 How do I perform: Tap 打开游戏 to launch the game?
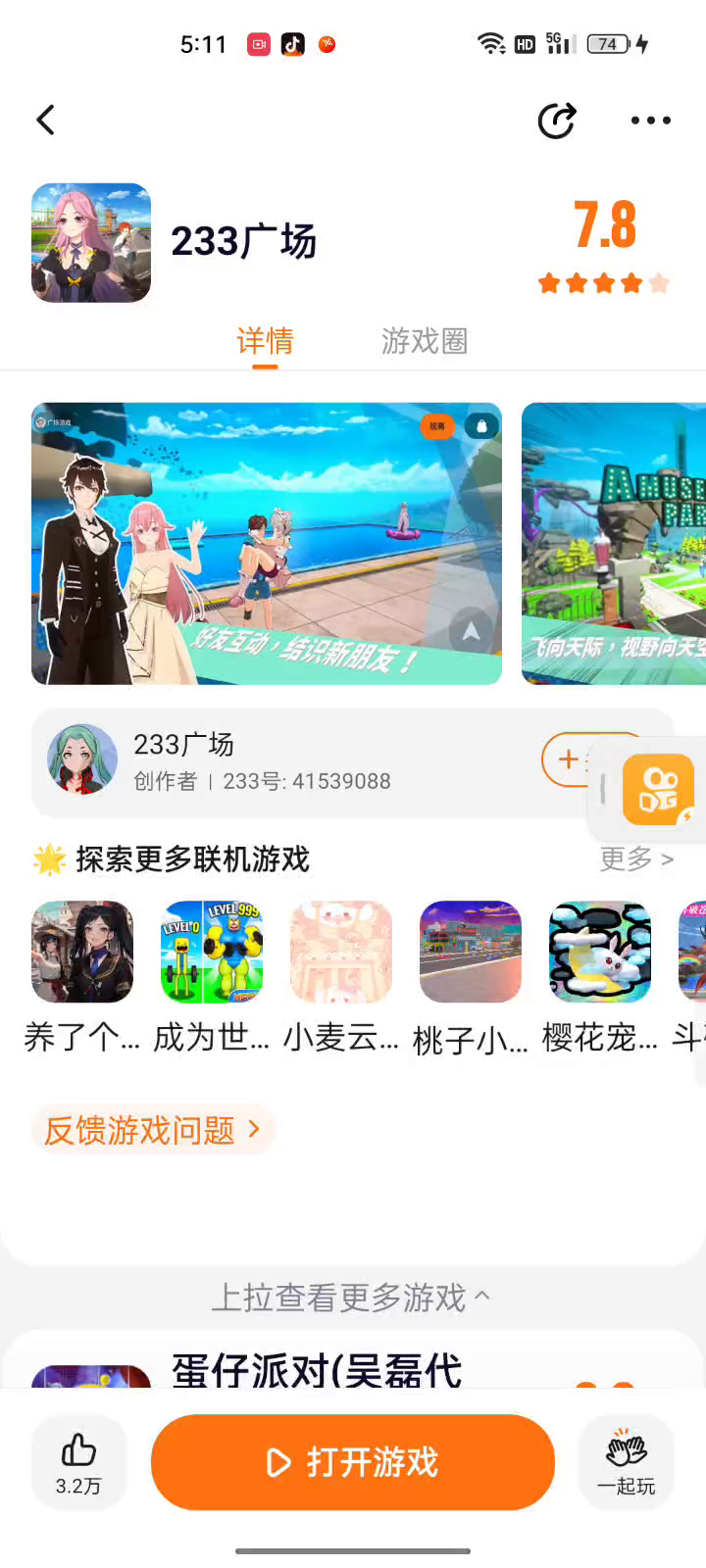click(x=353, y=1462)
